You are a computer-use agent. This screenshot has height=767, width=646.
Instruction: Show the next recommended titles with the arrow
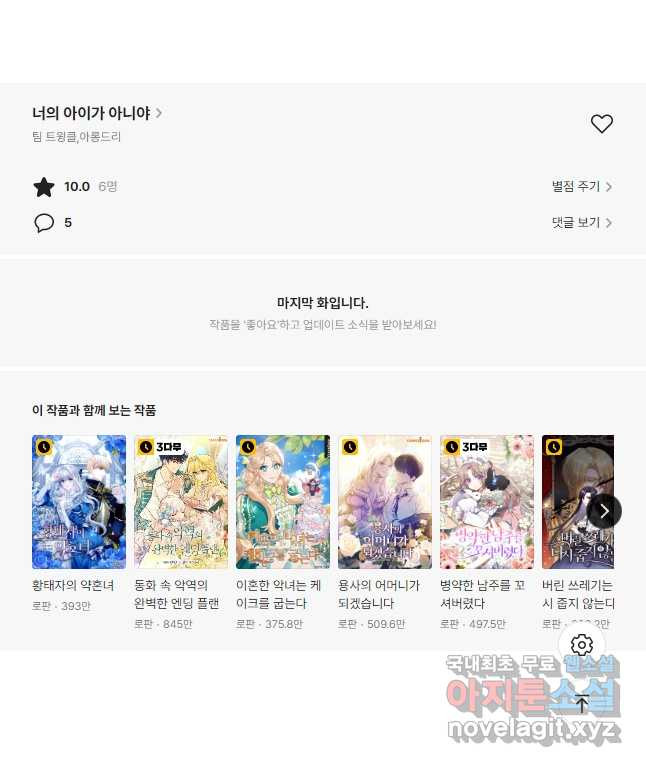tap(604, 511)
